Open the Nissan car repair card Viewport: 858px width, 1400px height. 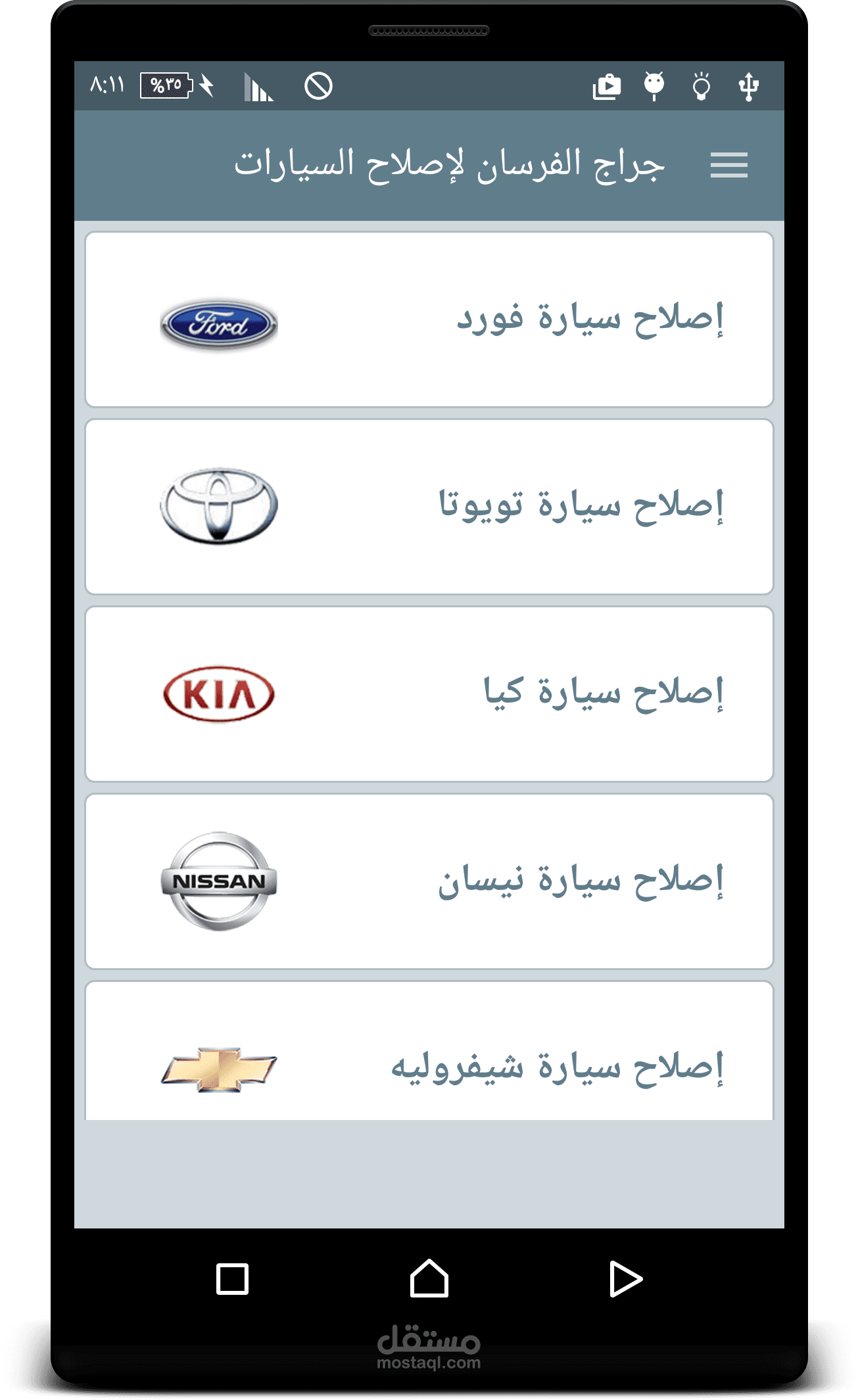[x=429, y=881]
